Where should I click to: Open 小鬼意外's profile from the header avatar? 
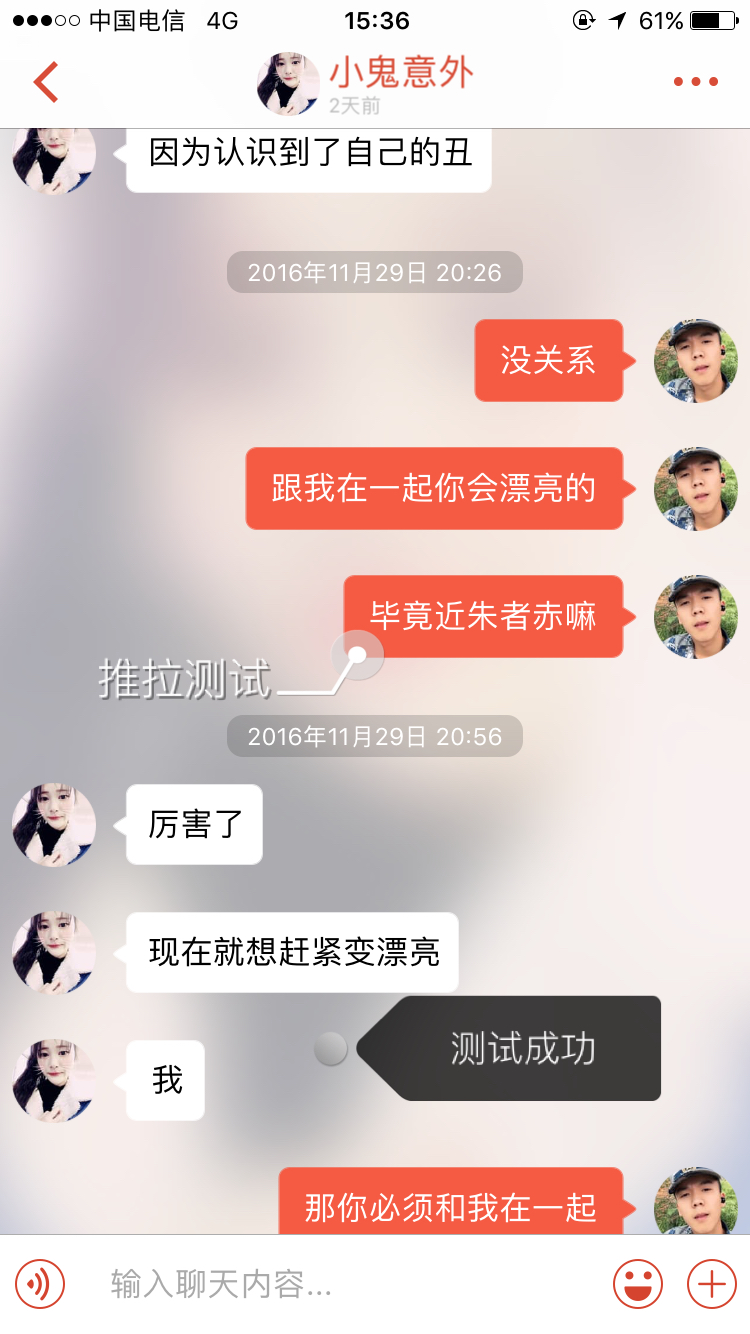point(288,83)
